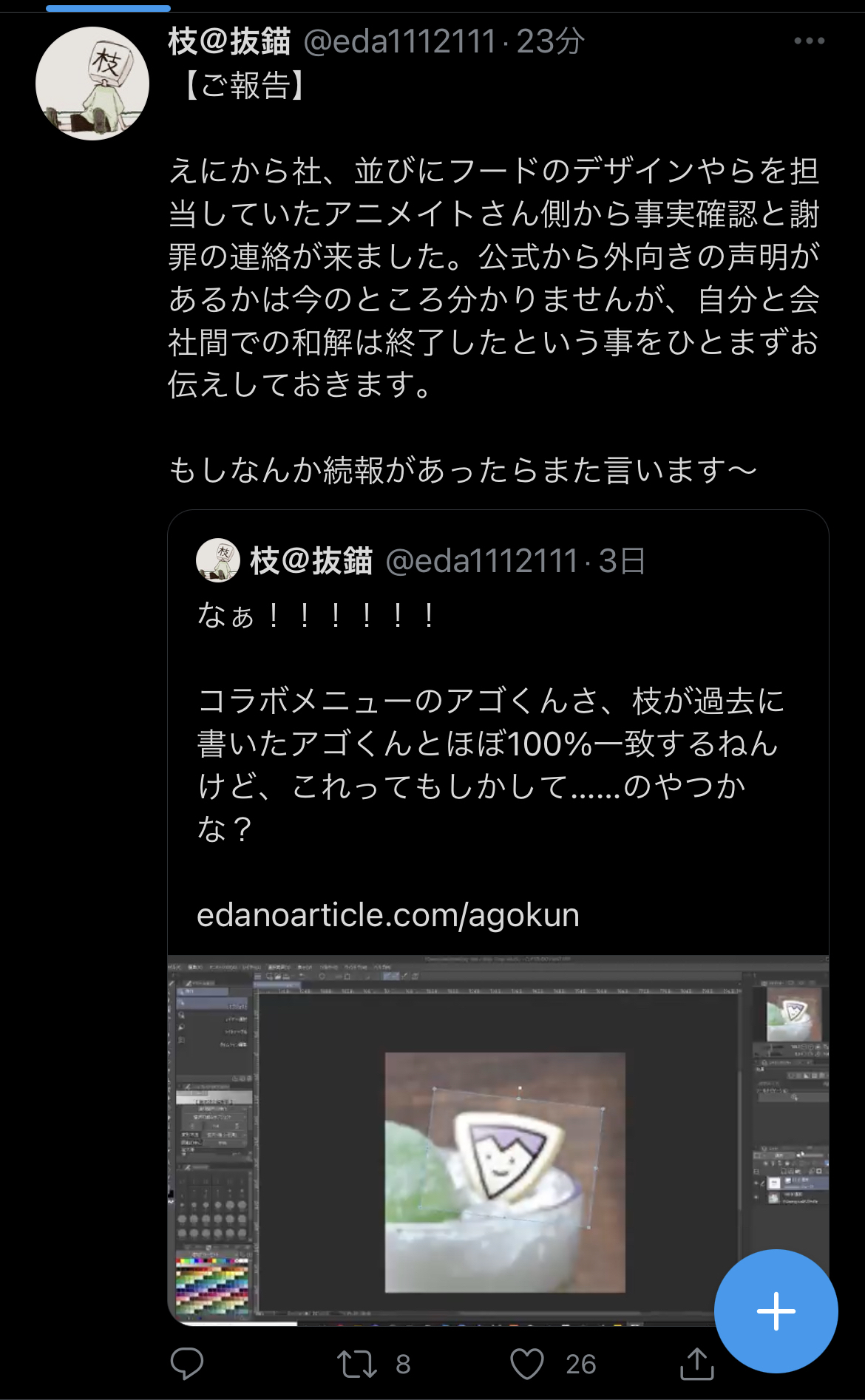Open the tweet's three-dot overflow menu
This screenshot has width=865, height=1400.
(x=809, y=41)
